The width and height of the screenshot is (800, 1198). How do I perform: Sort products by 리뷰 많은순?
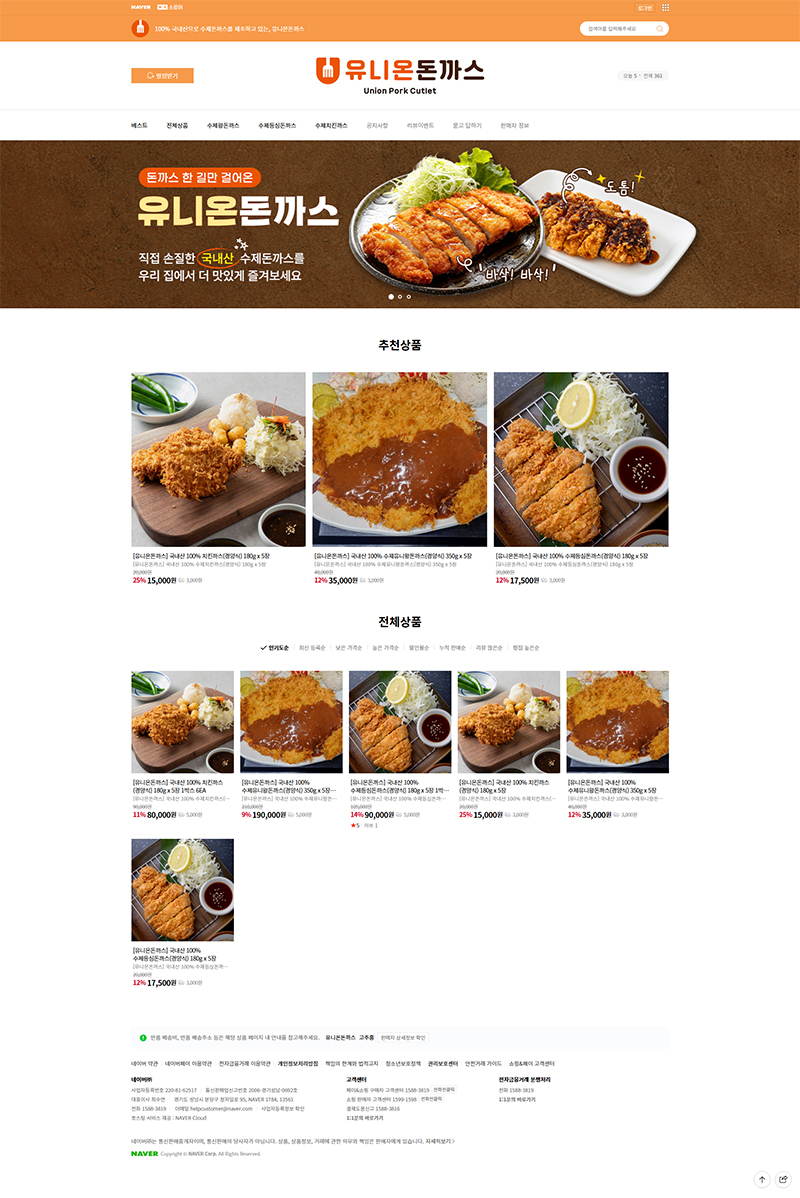(490, 648)
